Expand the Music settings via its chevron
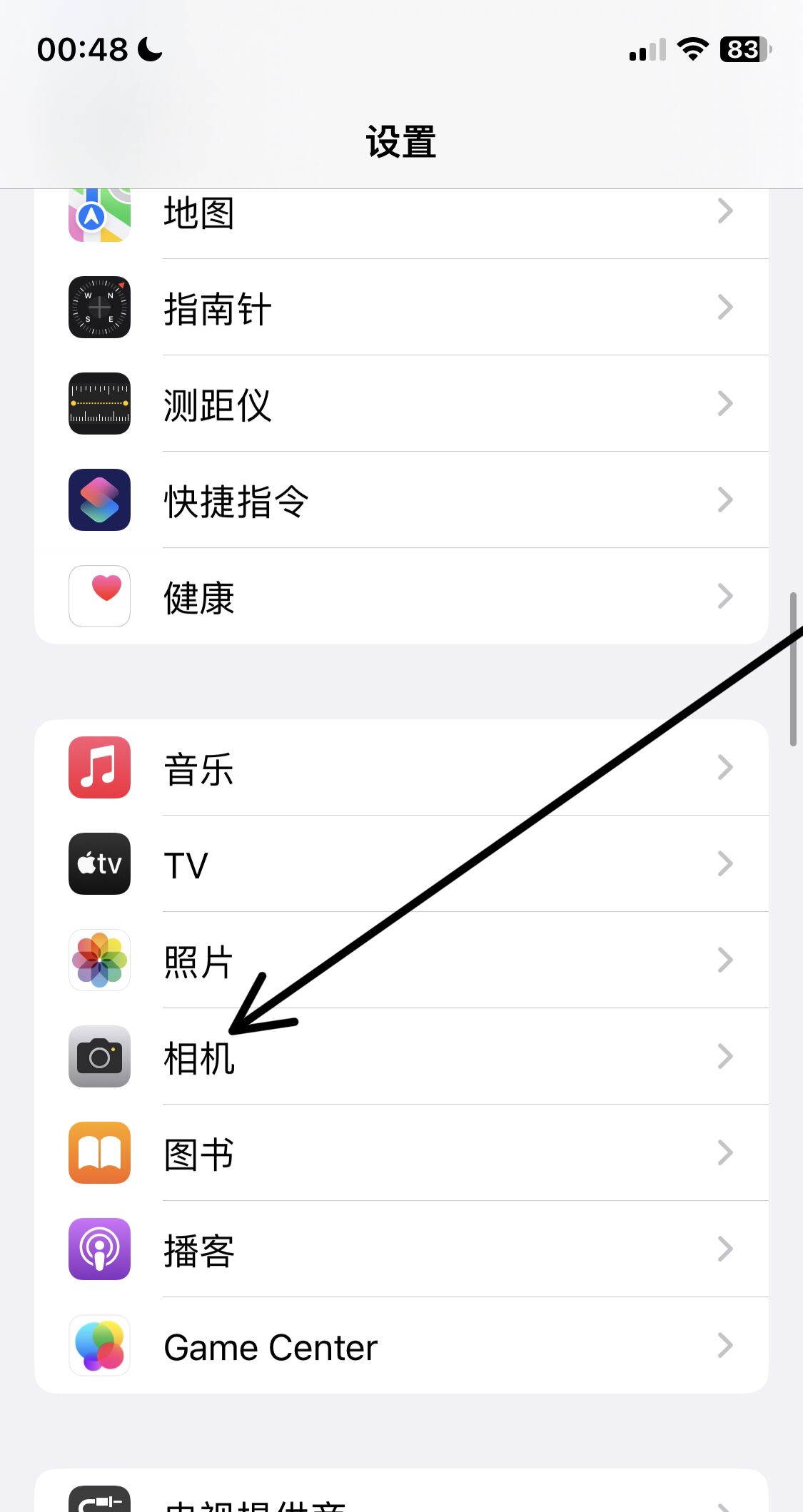 (x=725, y=768)
